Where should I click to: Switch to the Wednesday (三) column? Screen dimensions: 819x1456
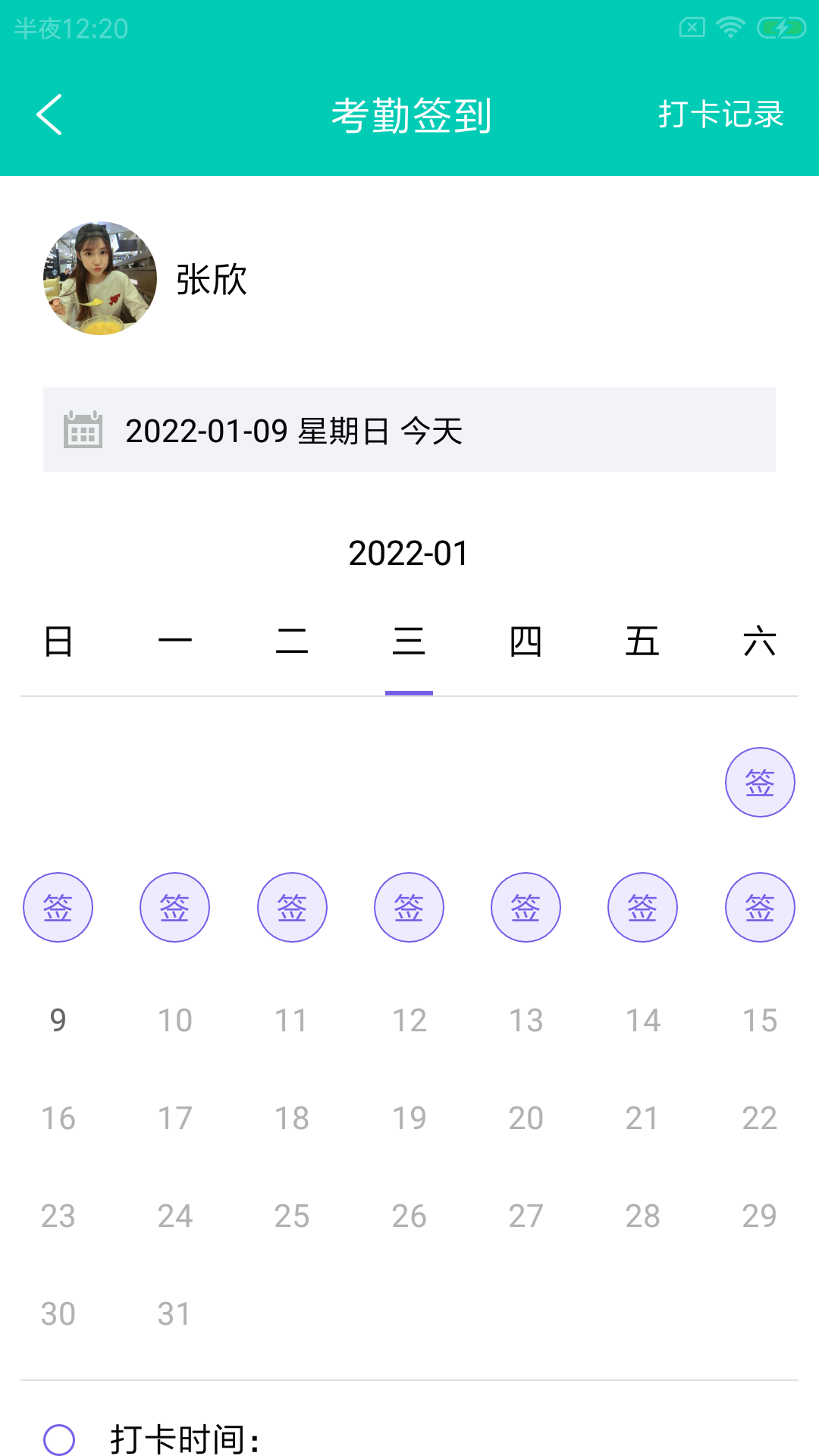click(409, 641)
